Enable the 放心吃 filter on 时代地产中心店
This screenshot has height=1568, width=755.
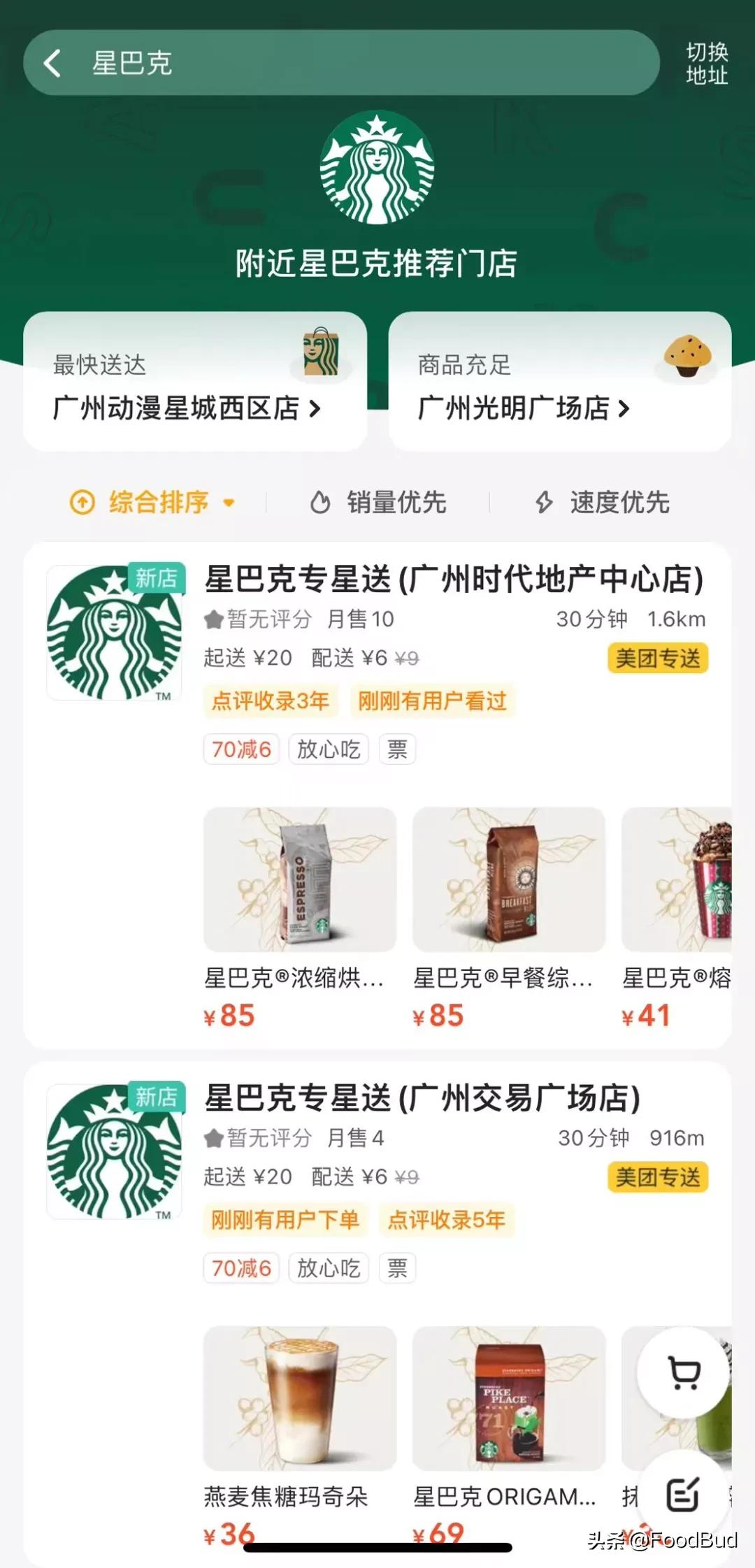pyautogui.click(x=328, y=749)
